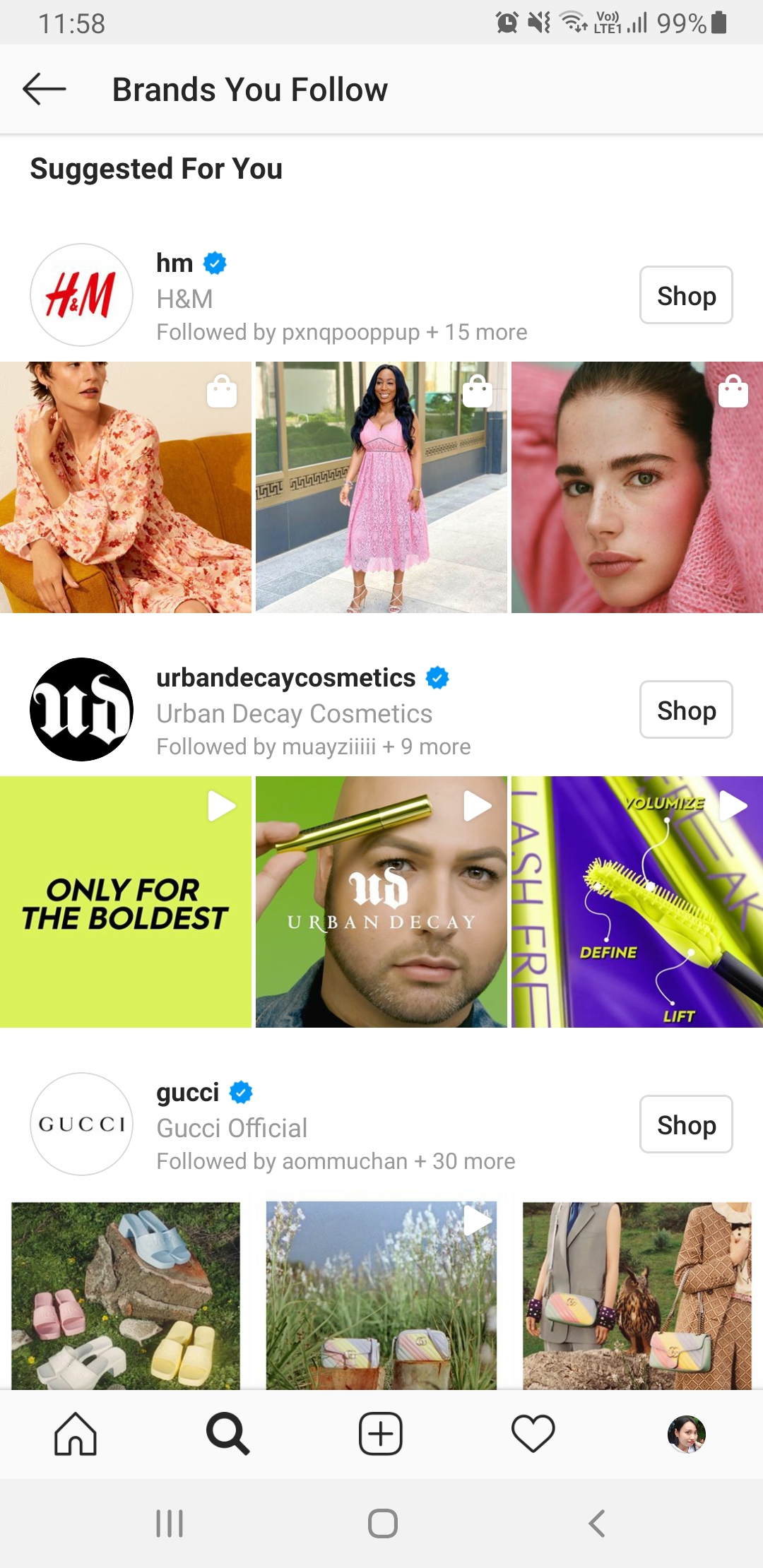Tap the Shop button for gucci
Image resolution: width=763 pixels, height=1568 pixels.
pyautogui.click(x=685, y=1124)
